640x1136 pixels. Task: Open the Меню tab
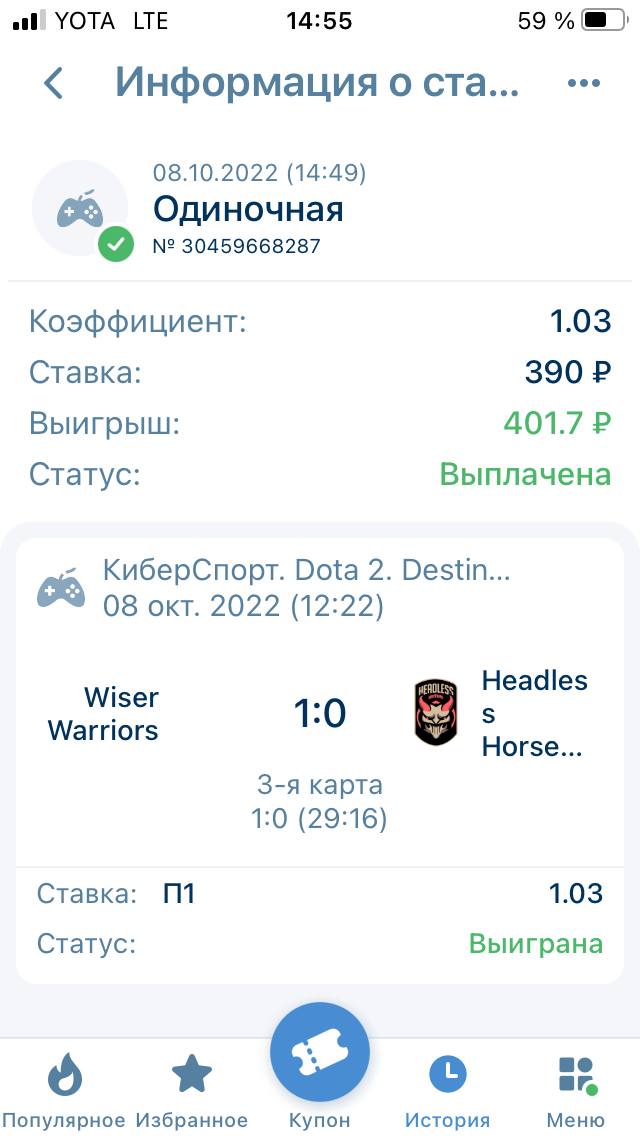576,1090
